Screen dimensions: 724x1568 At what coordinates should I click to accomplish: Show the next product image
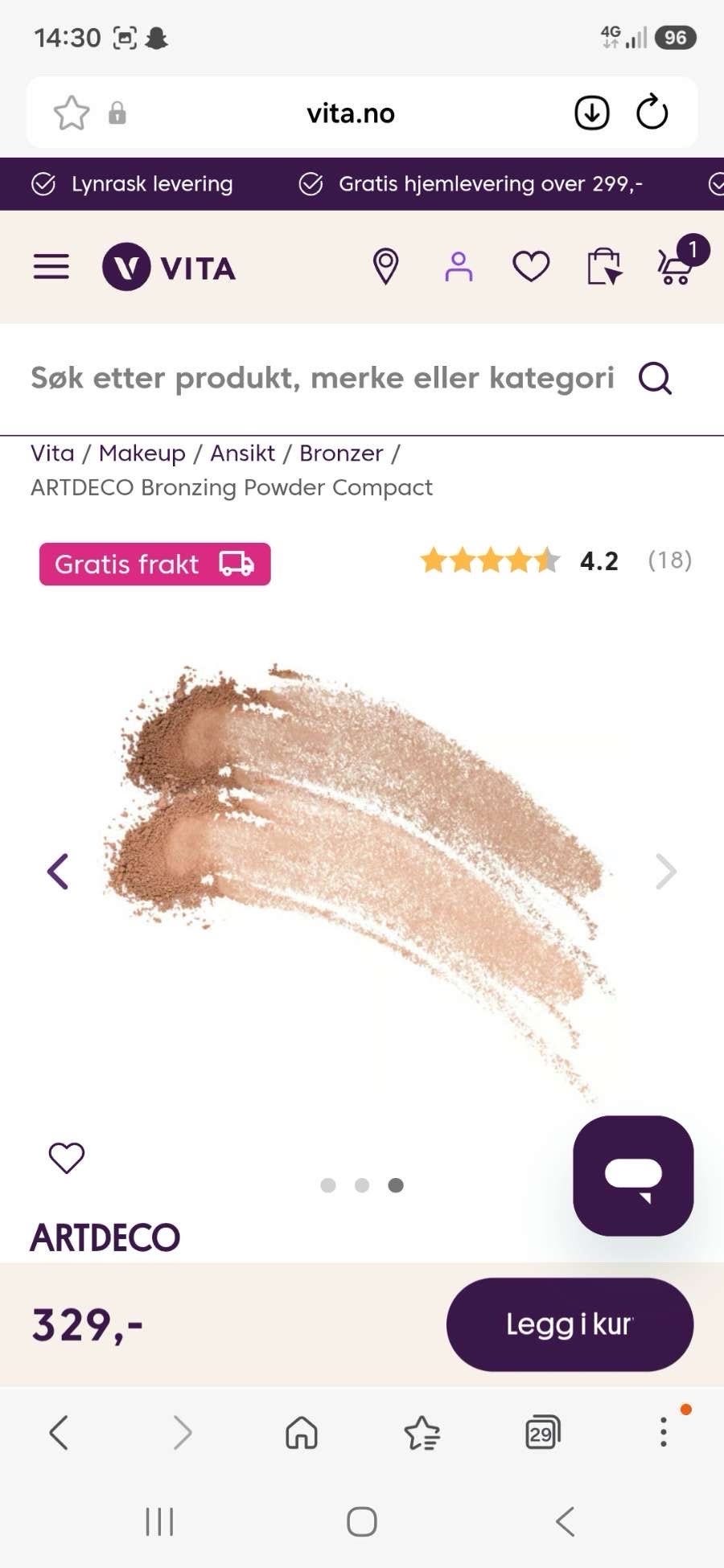(x=666, y=871)
